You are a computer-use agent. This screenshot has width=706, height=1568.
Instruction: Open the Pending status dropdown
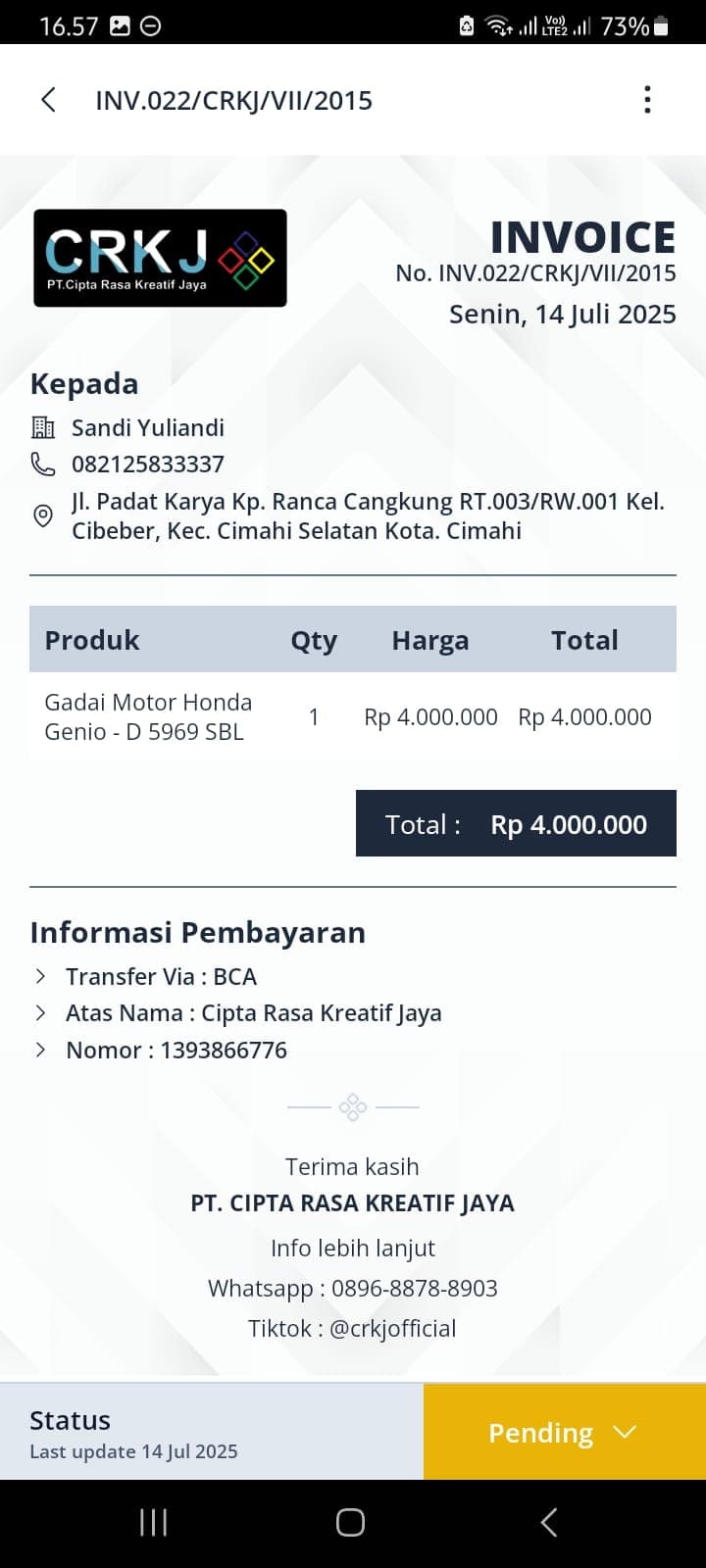tap(625, 1432)
